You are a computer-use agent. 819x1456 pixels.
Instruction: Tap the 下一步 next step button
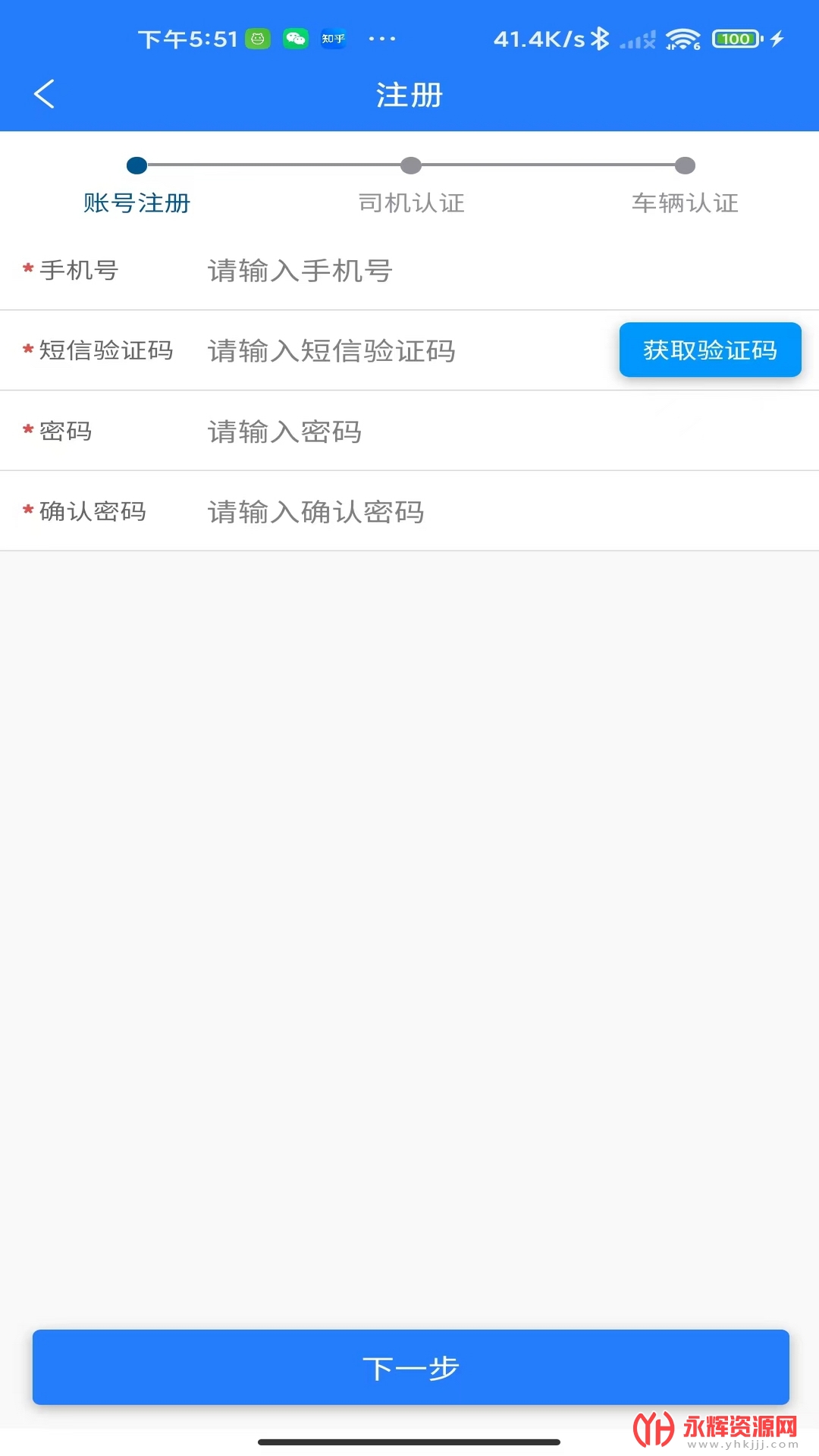point(410,1367)
